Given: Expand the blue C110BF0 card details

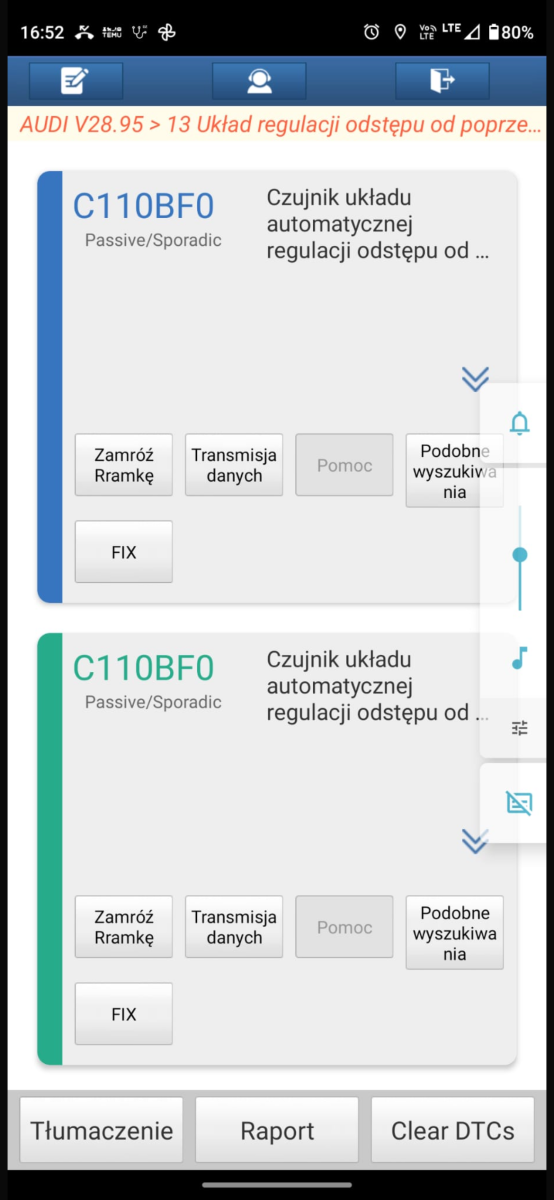Looking at the screenshot, I should click(x=475, y=378).
